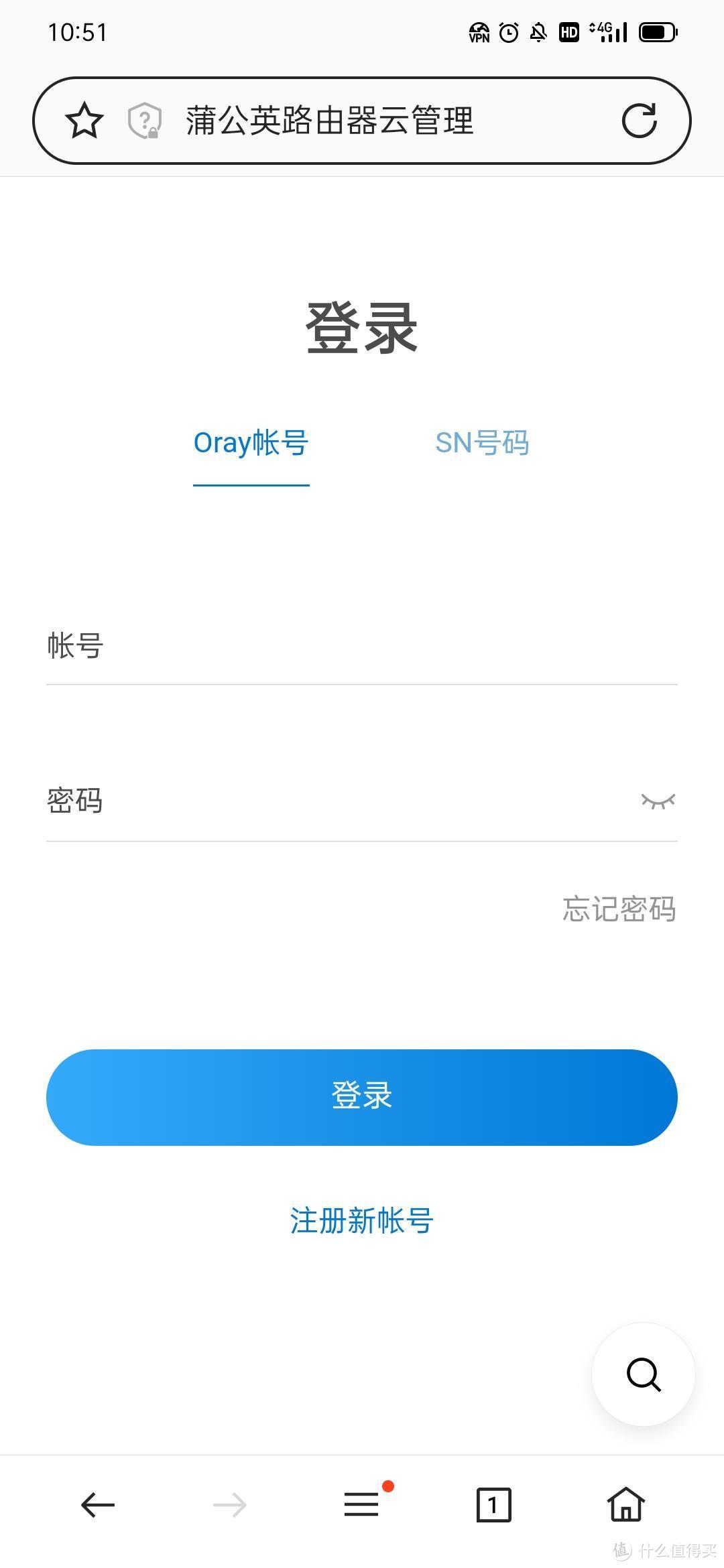Select the VPN status icon
724x1568 pixels.
coord(479,32)
